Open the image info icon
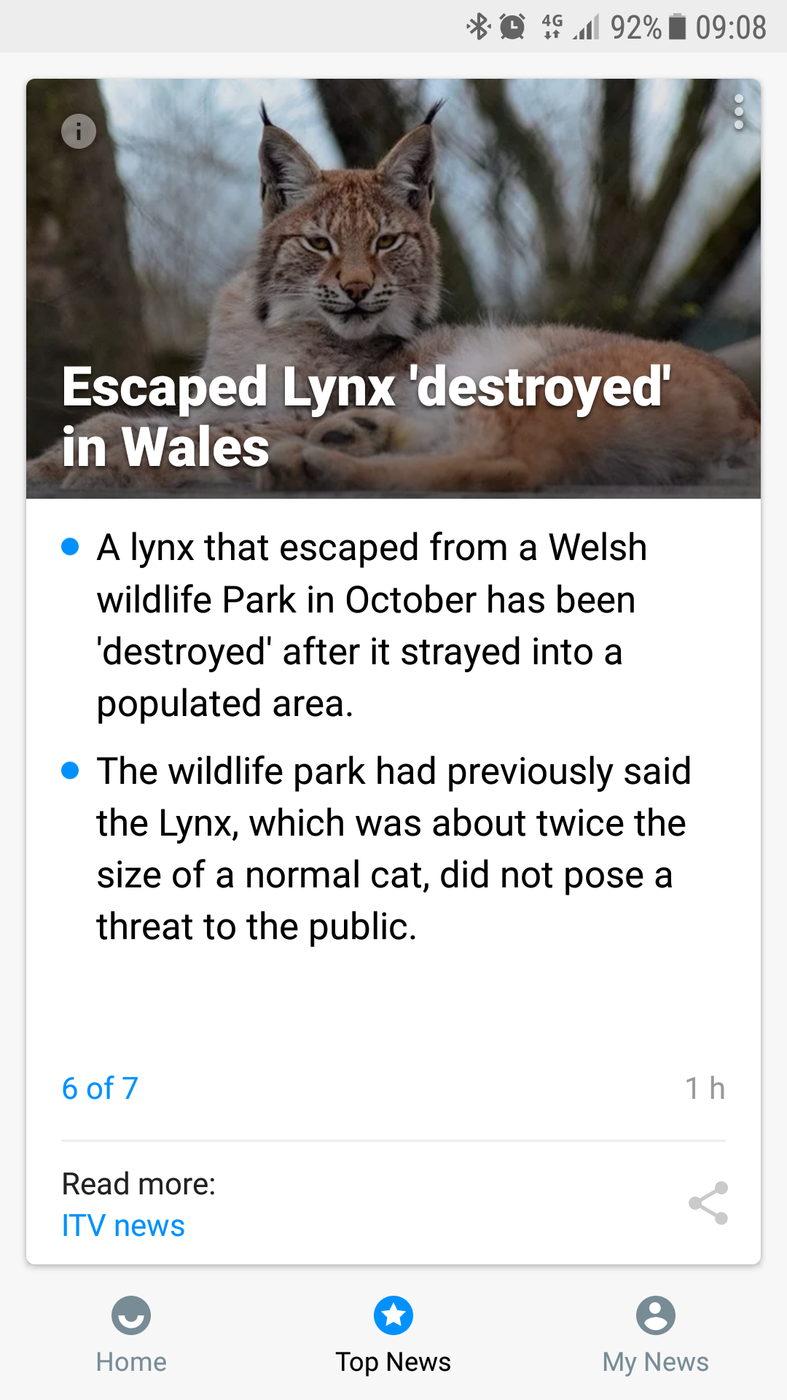 pyautogui.click(x=79, y=131)
